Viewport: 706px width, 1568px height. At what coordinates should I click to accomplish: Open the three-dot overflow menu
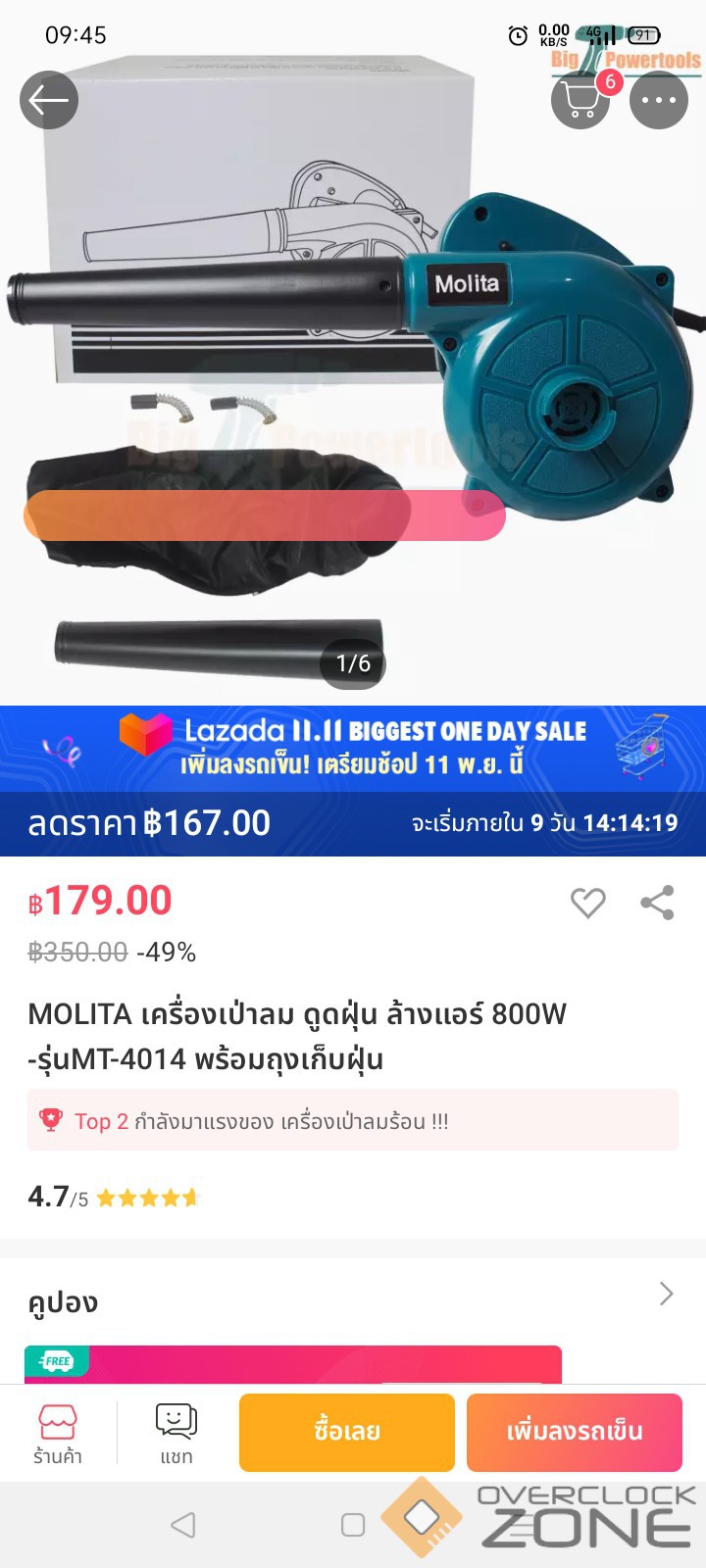pos(658,100)
